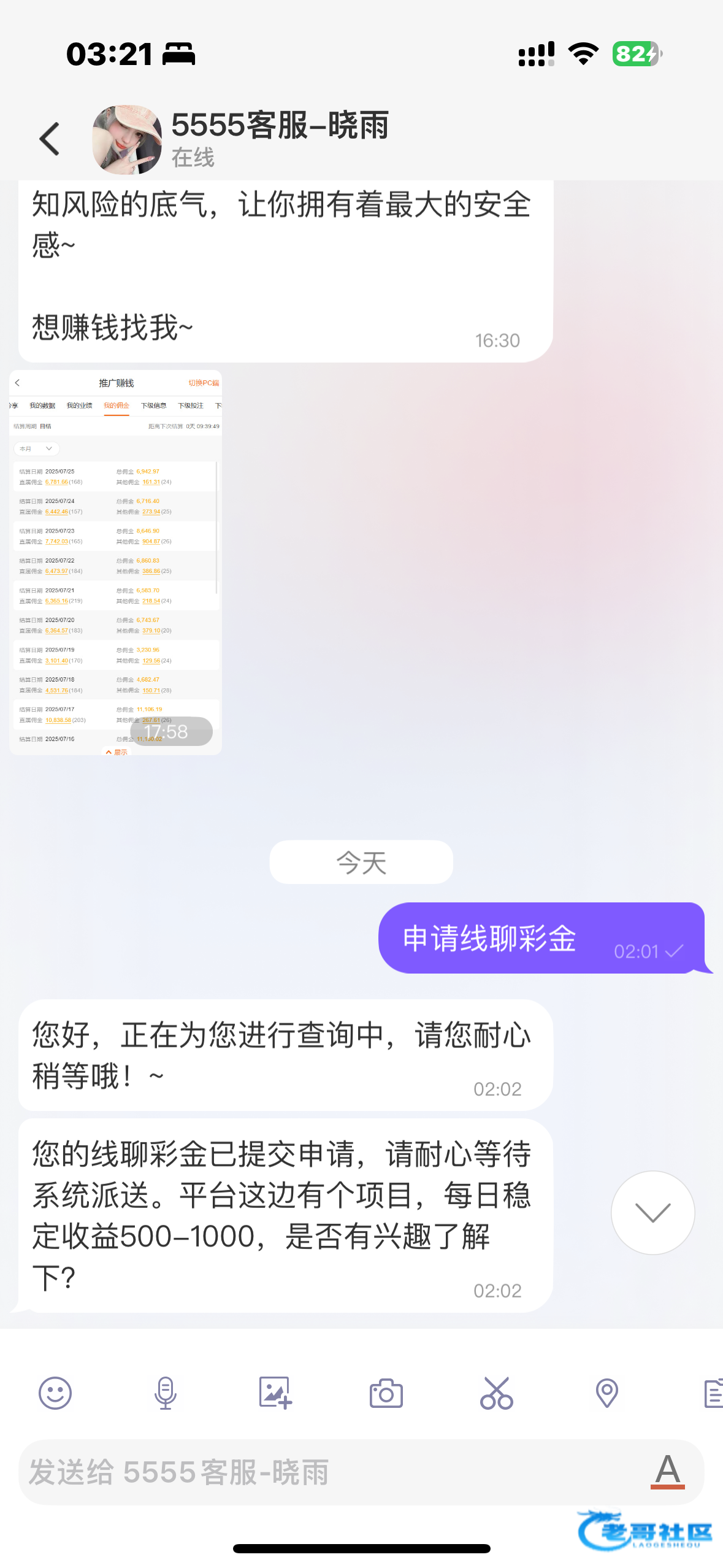Focus the message input field

click(x=331, y=1472)
